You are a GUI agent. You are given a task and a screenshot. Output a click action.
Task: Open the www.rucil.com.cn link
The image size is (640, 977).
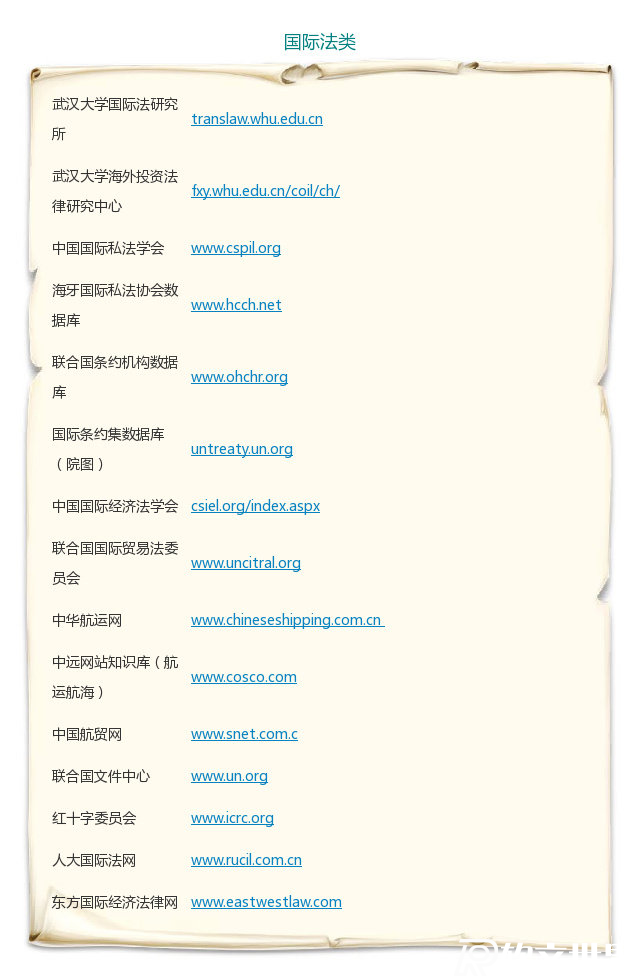point(246,860)
